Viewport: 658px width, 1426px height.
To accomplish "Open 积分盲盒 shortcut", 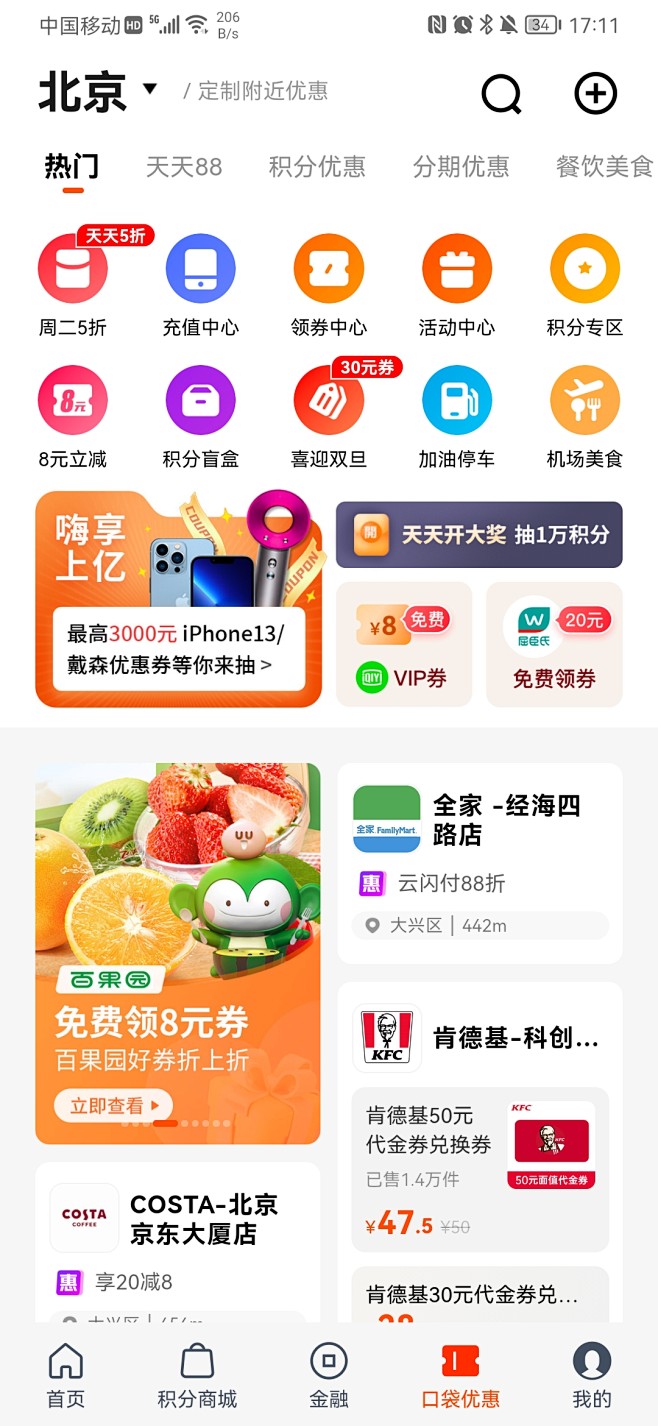I will tap(200, 417).
